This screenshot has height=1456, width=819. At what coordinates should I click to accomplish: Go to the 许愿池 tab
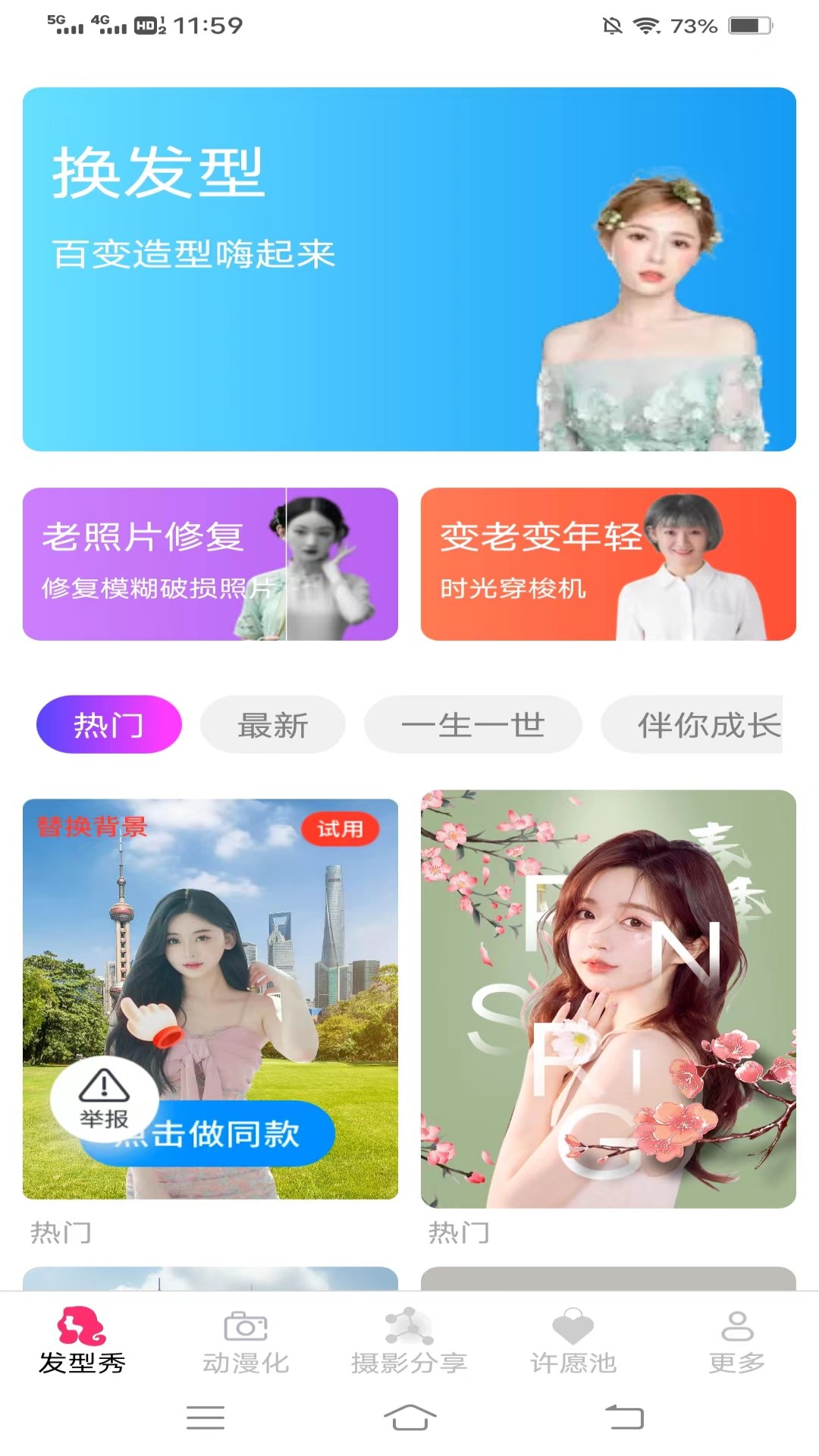pos(573,1343)
